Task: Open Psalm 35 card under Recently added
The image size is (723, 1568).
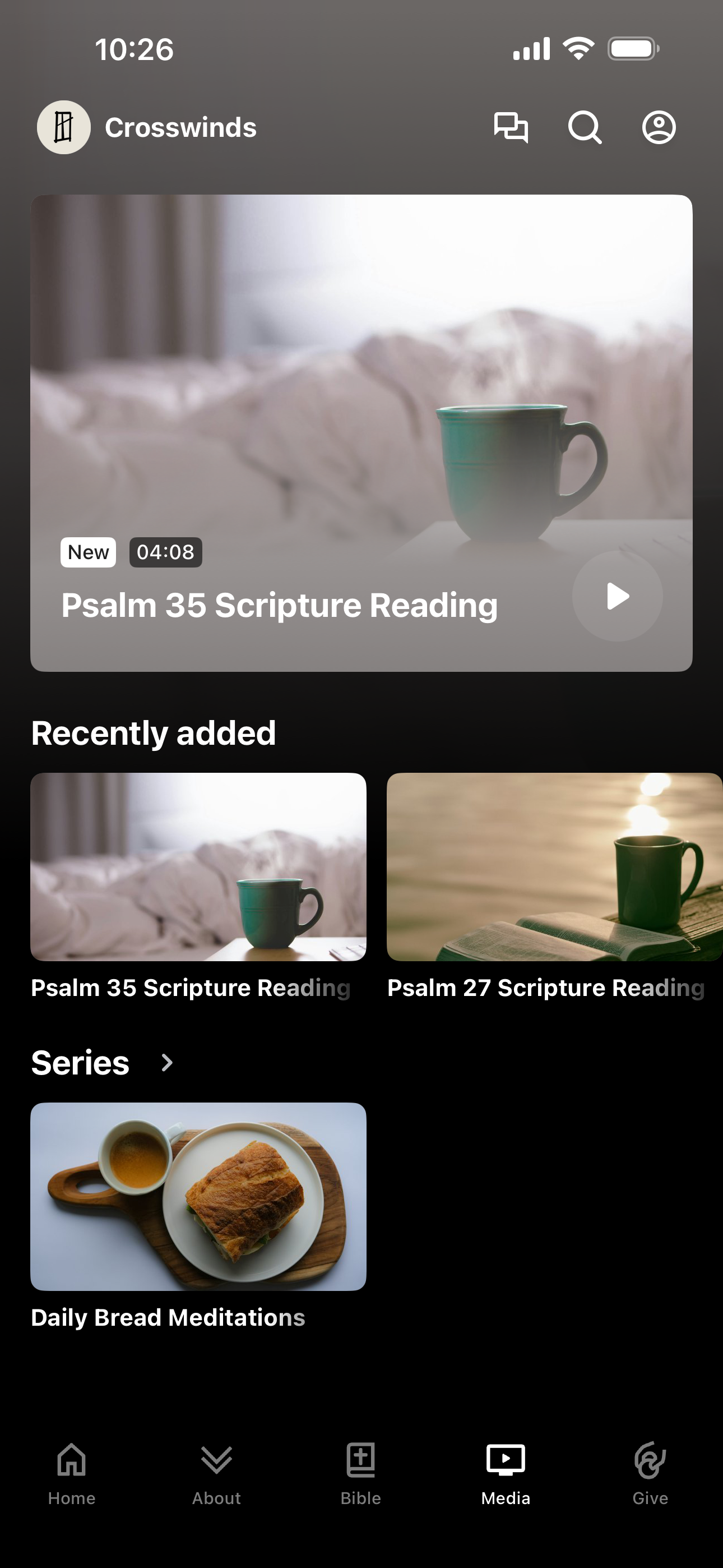Action: 198,886
